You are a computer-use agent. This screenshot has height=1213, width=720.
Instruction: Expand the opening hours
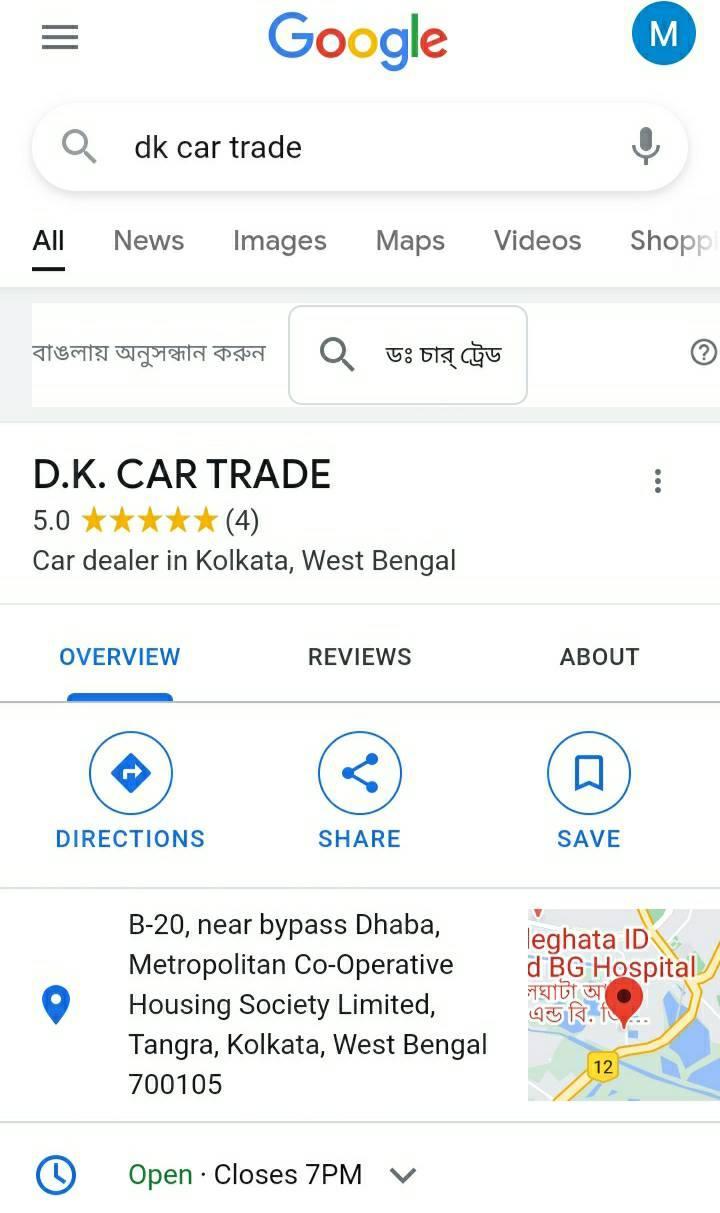coord(403,1175)
